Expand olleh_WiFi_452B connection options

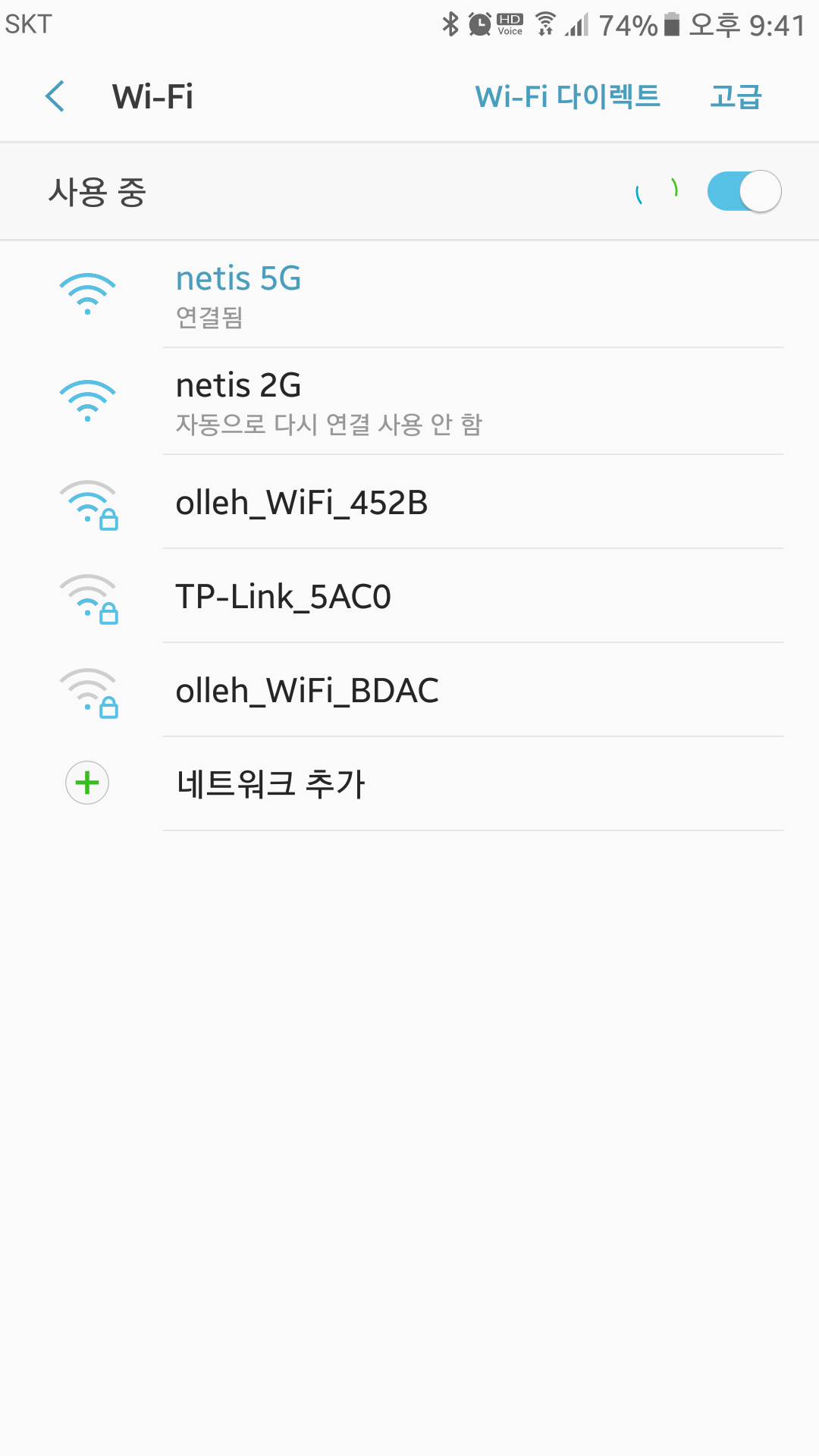[379, 503]
